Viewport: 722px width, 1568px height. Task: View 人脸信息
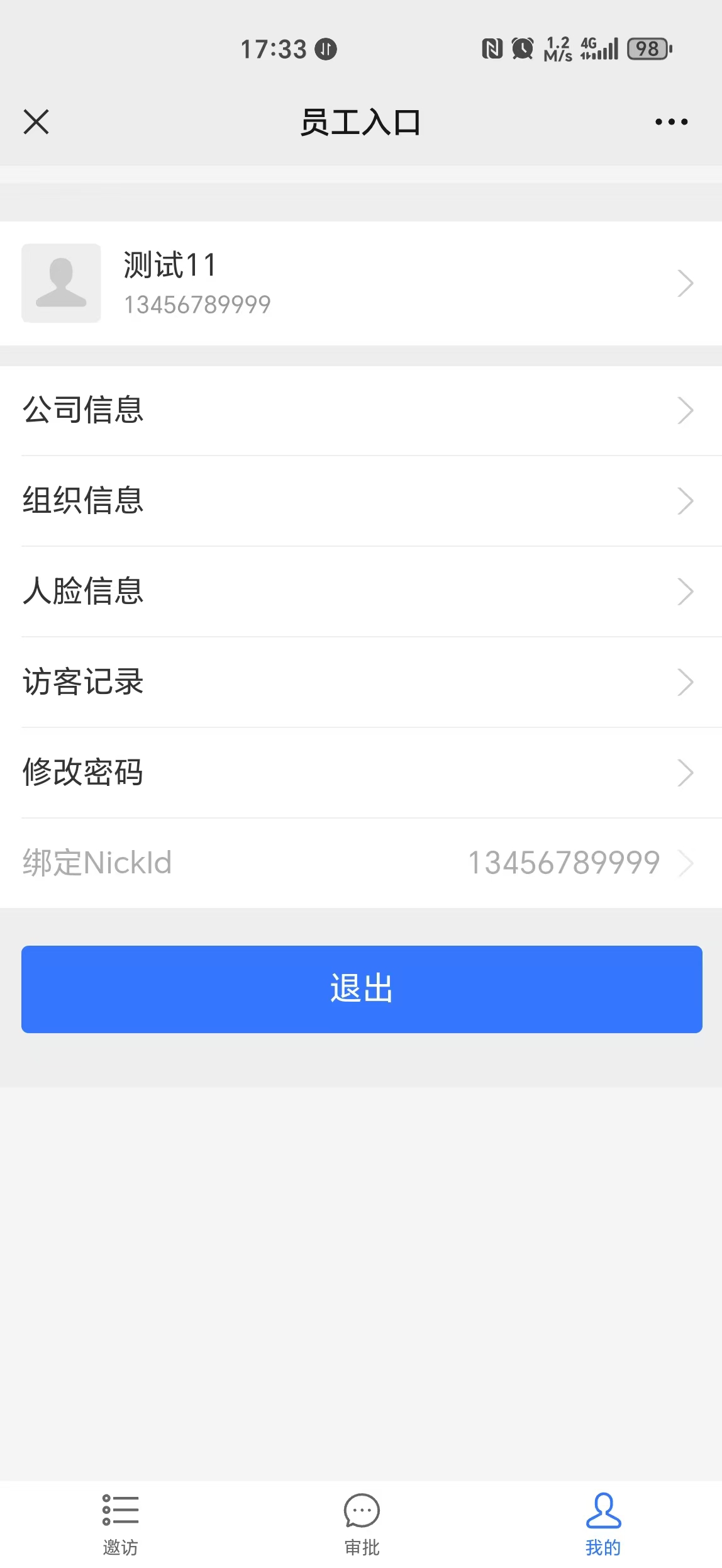(361, 591)
